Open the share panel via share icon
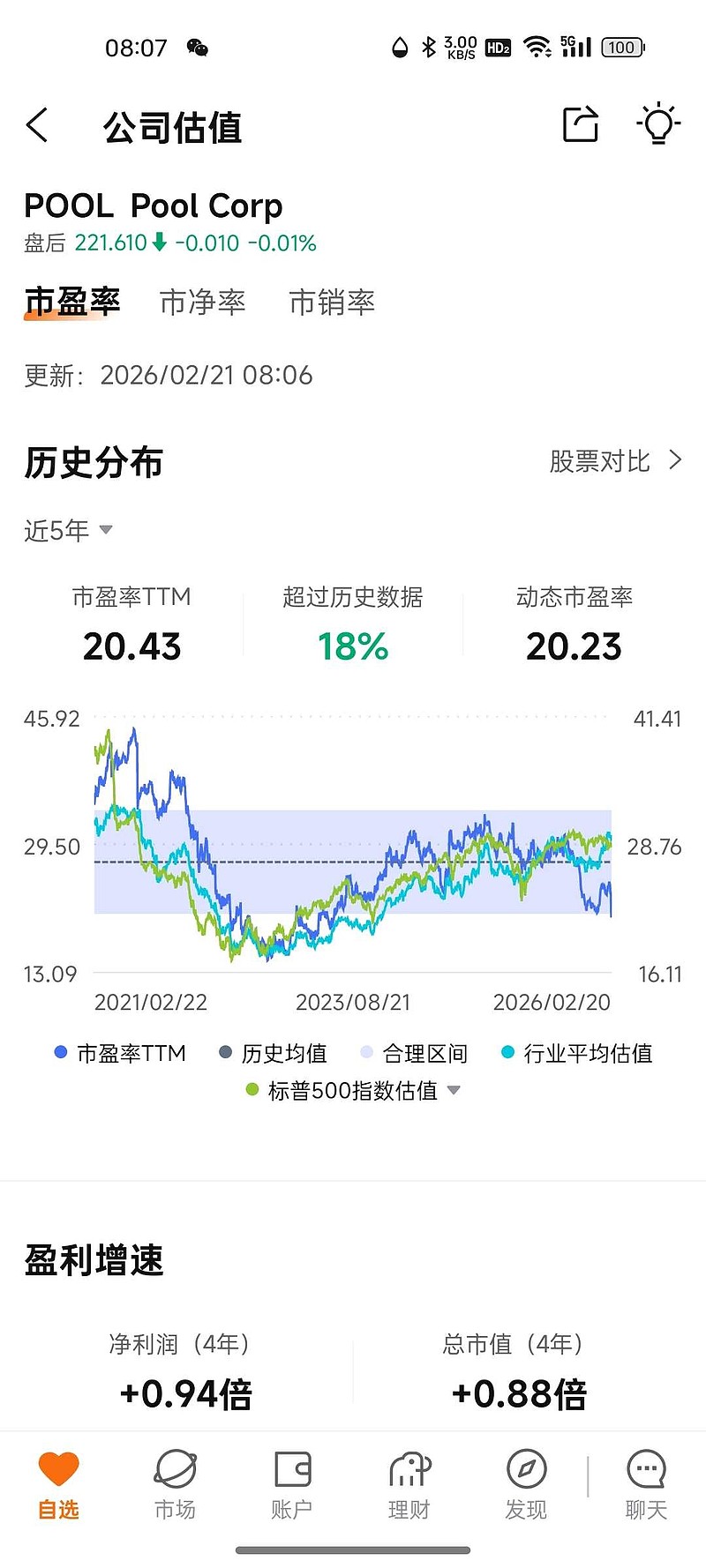This screenshot has width=706, height=1568. (x=580, y=125)
